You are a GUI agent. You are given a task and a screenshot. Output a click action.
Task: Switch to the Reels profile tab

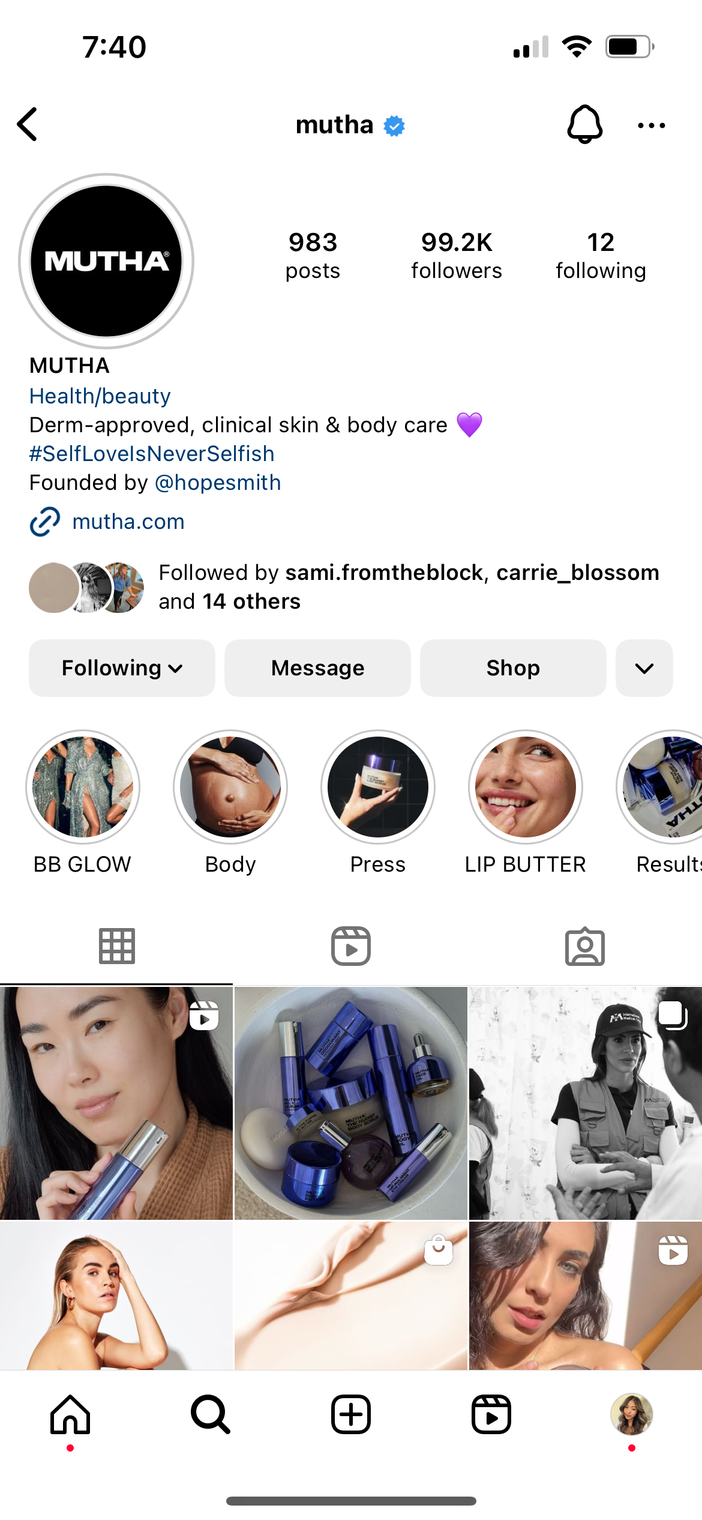351,946
